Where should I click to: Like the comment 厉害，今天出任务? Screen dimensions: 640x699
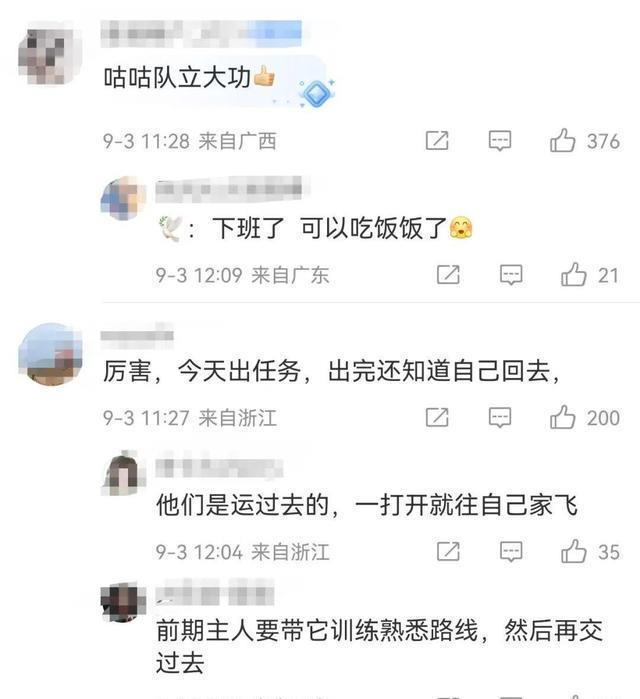point(563,417)
